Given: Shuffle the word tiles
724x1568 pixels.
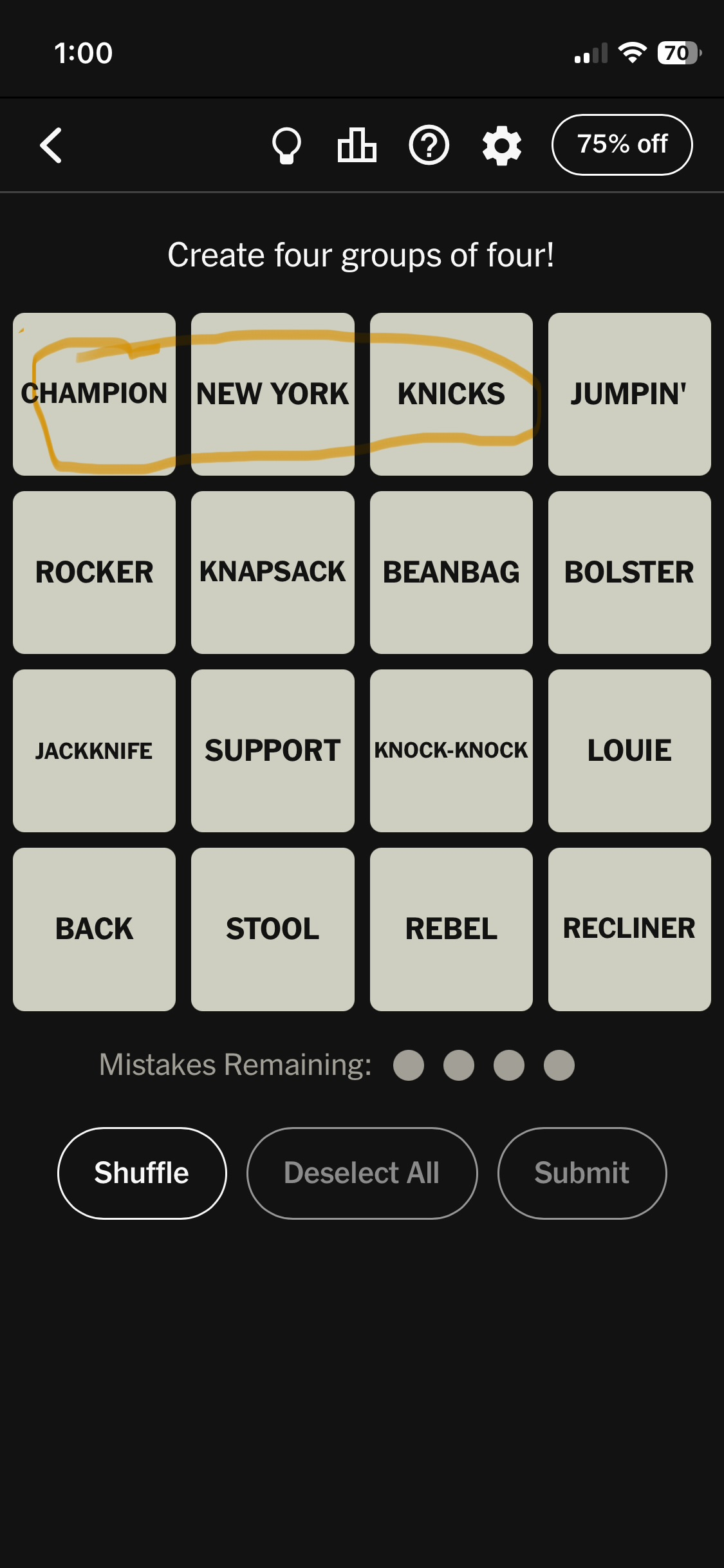Looking at the screenshot, I should click(142, 1173).
